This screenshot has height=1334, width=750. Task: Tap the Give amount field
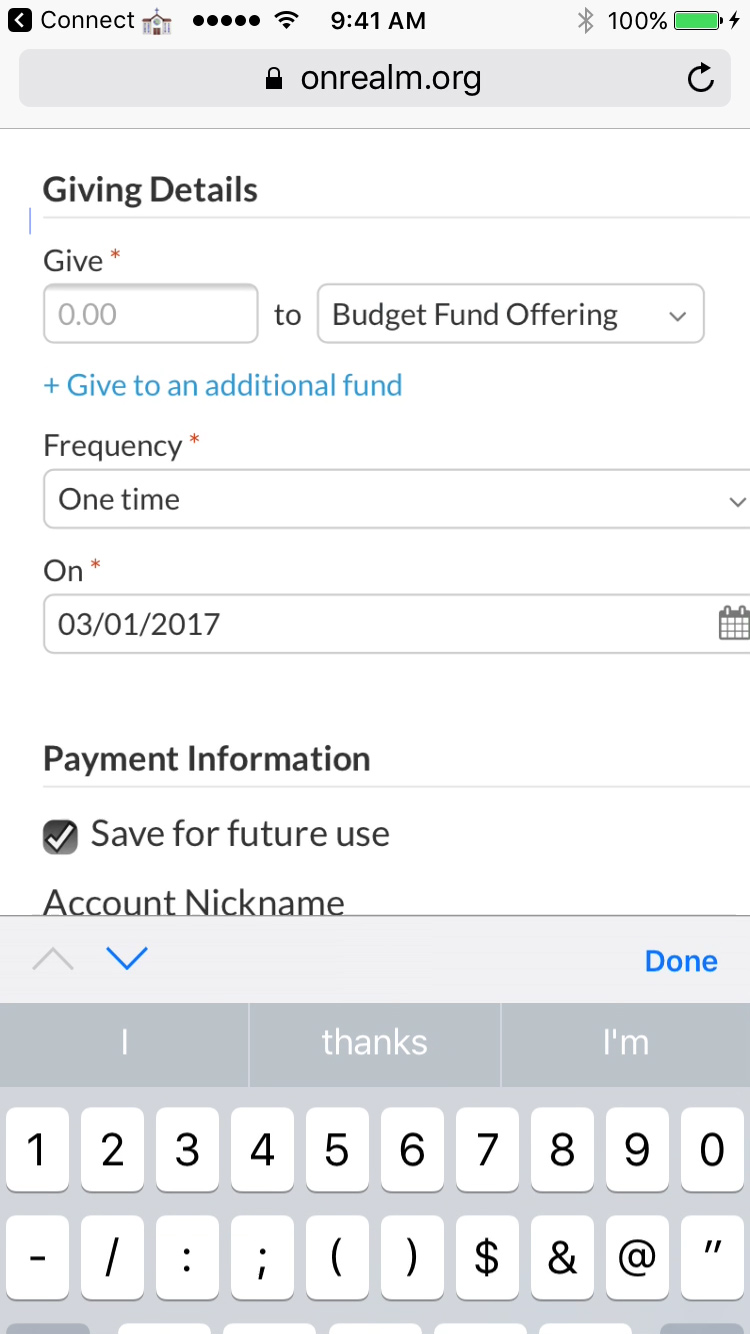(150, 315)
